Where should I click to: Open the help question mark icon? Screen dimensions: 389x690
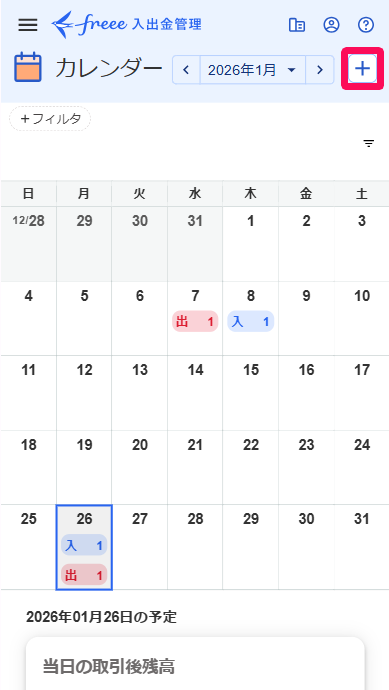pos(366,25)
